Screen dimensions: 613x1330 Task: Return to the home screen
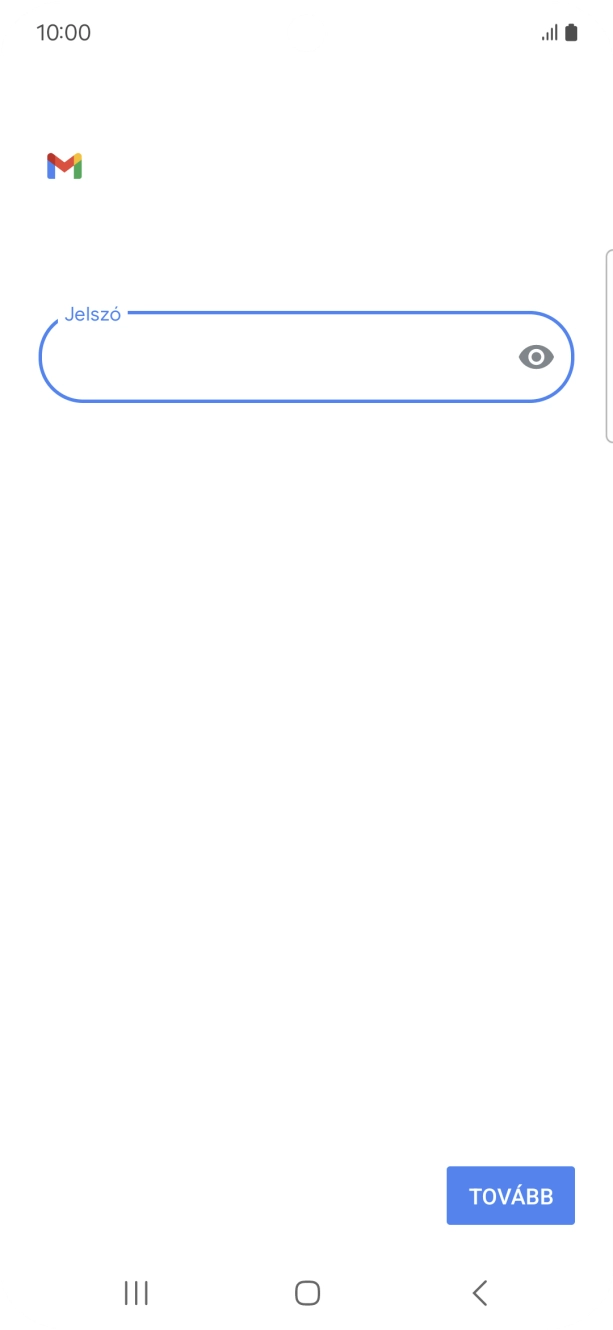(307, 1293)
